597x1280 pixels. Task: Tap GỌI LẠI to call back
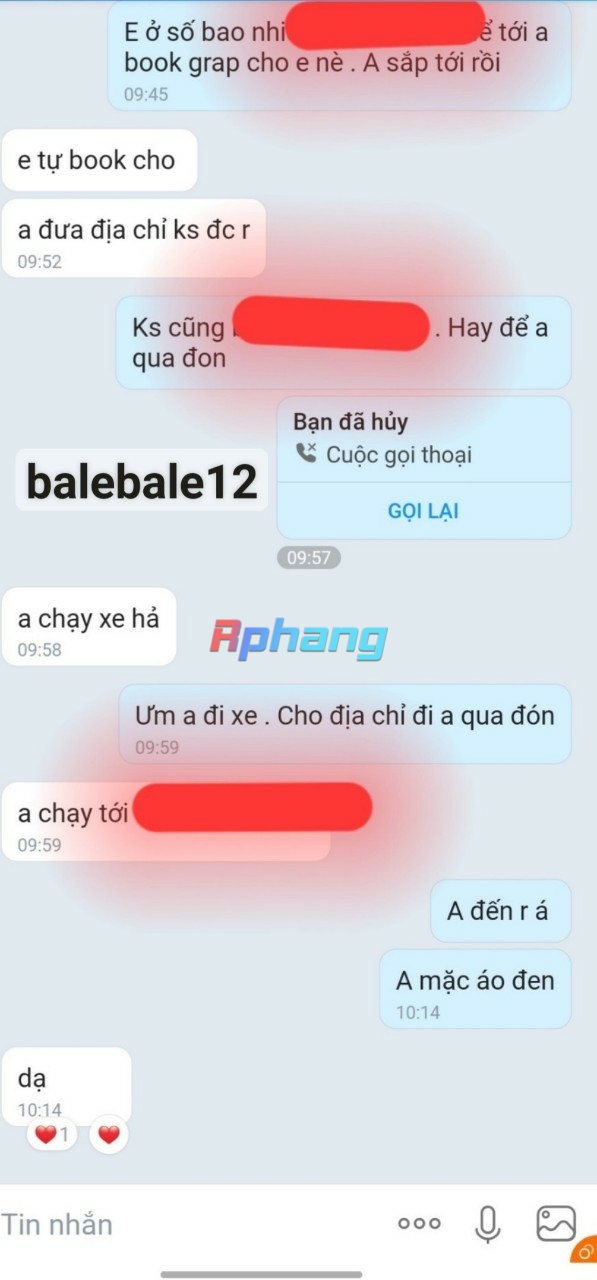(423, 511)
